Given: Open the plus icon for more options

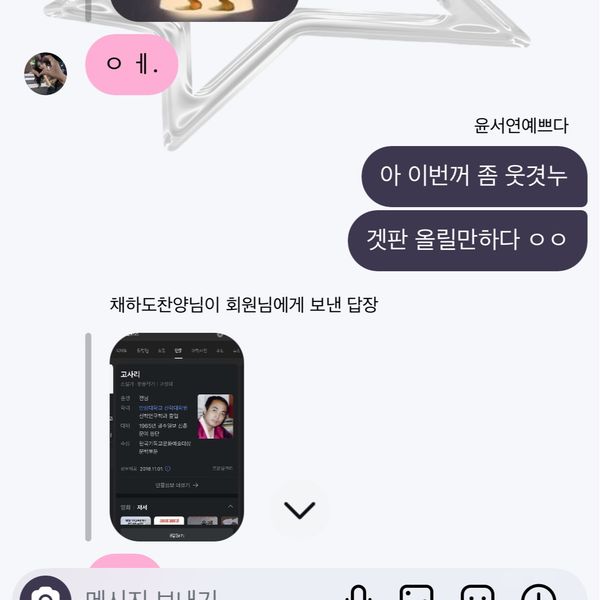Looking at the screenshot, I should [538, 594].
